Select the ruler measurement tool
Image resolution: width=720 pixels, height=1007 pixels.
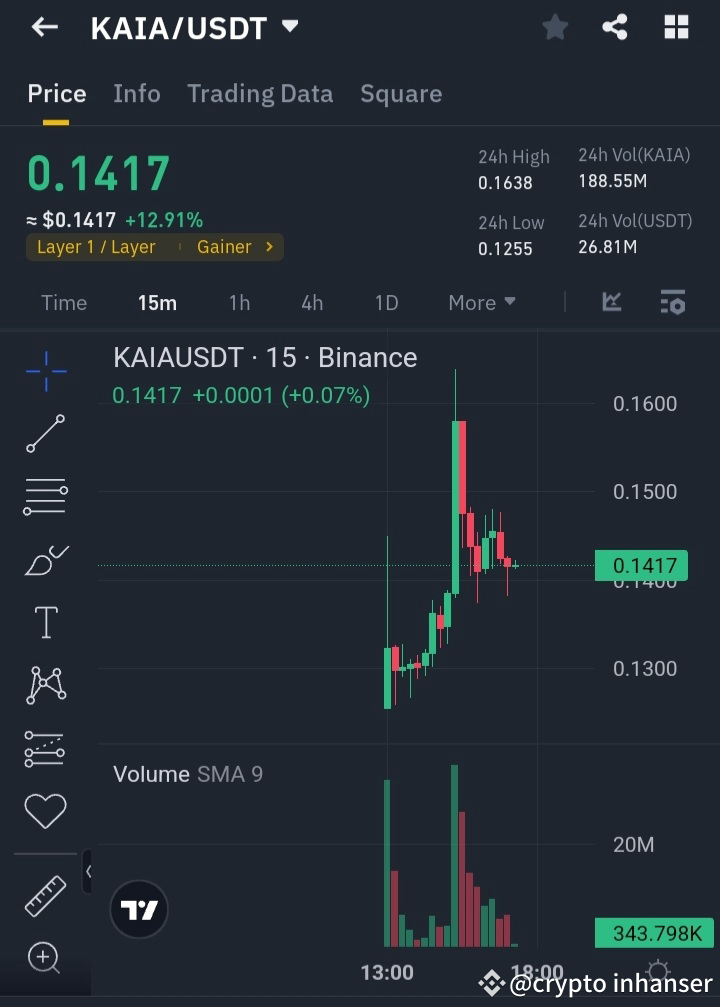[x=45, y=893]
